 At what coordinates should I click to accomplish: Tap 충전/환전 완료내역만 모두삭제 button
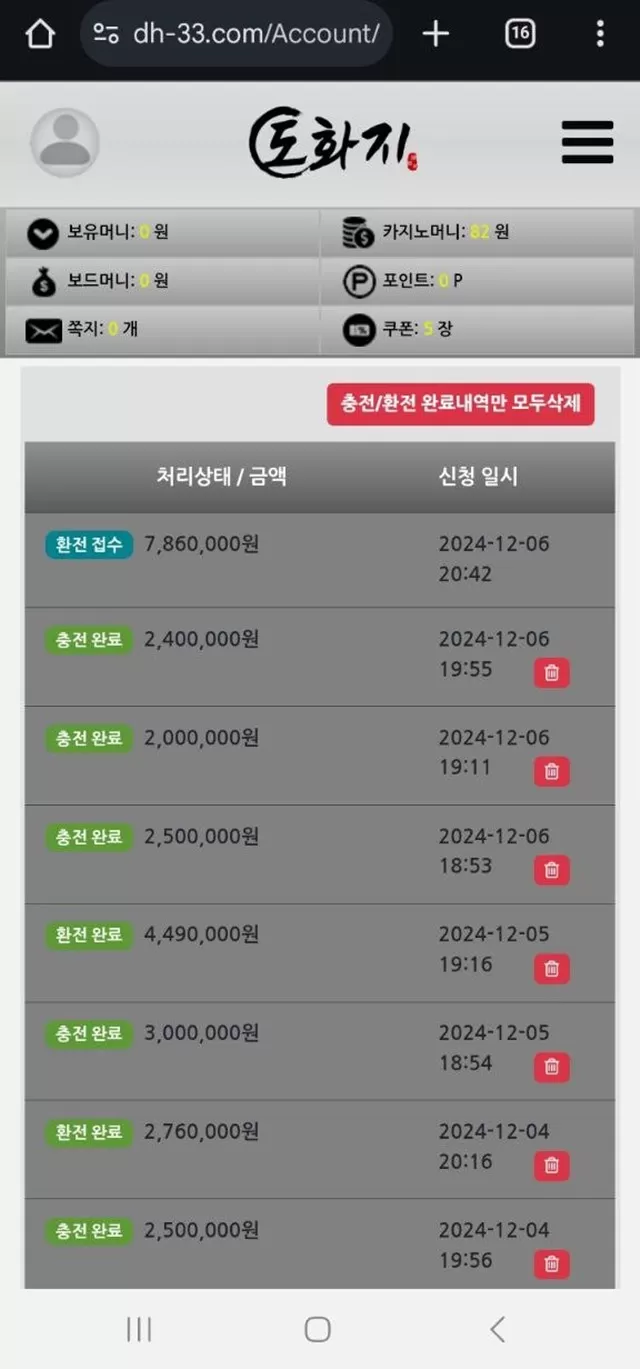(x=460, y=404)
